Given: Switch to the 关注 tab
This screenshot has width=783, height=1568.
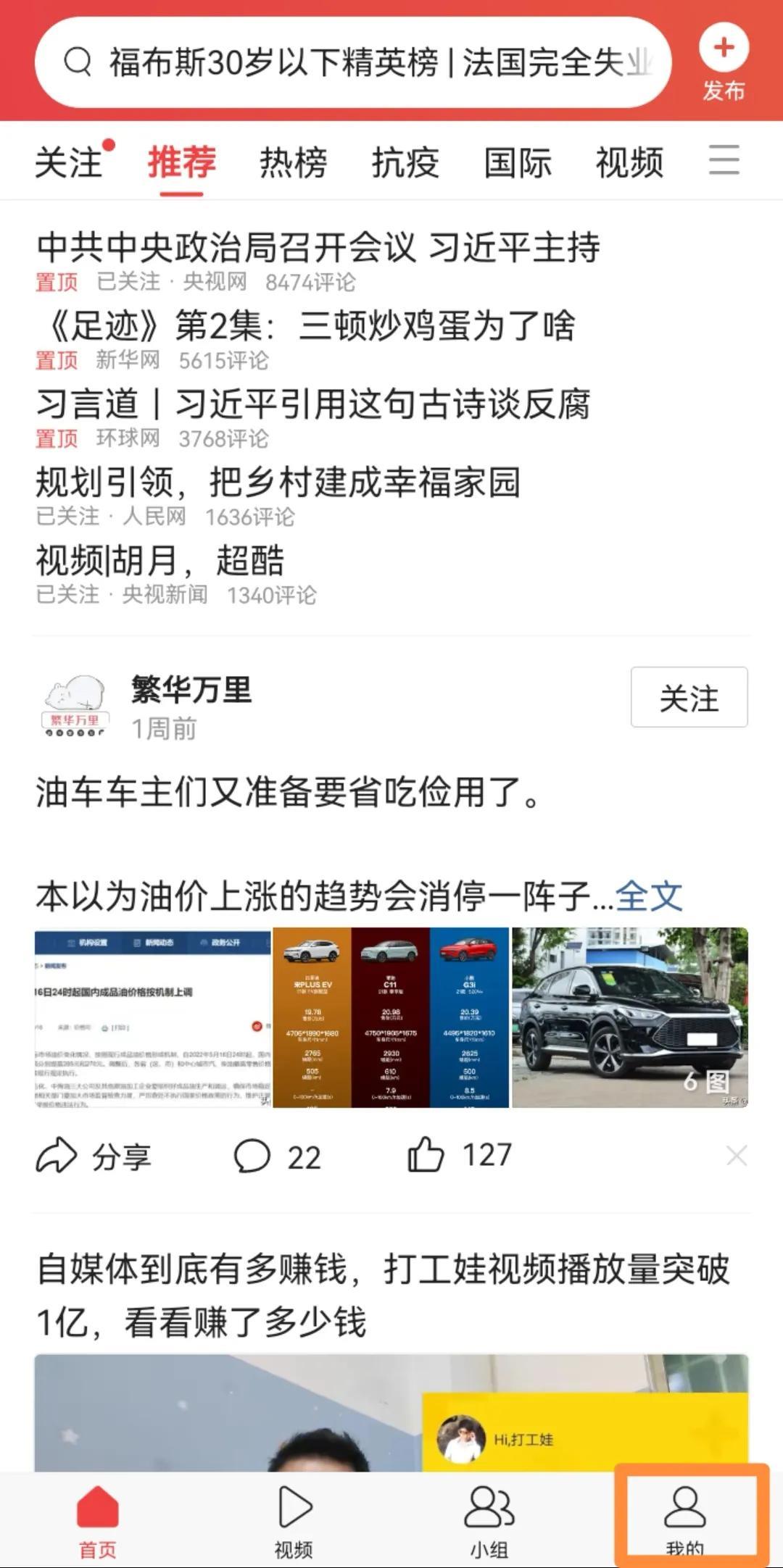Looking at the screenshot, I should 69,162.
